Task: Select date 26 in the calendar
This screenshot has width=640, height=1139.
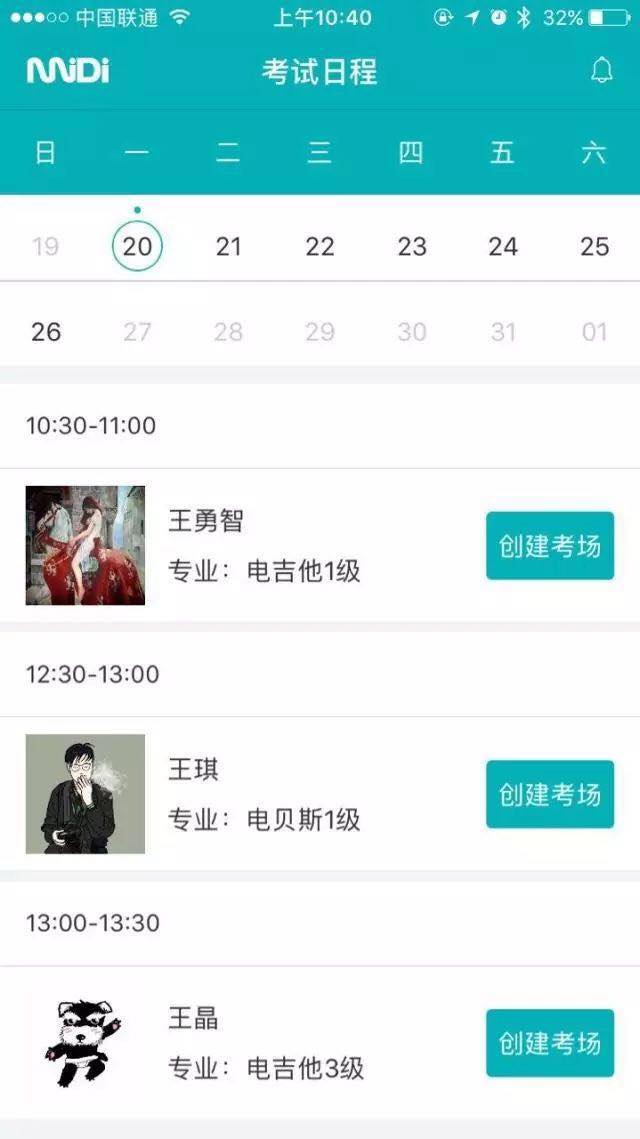Action: click(x=46, y=332)
